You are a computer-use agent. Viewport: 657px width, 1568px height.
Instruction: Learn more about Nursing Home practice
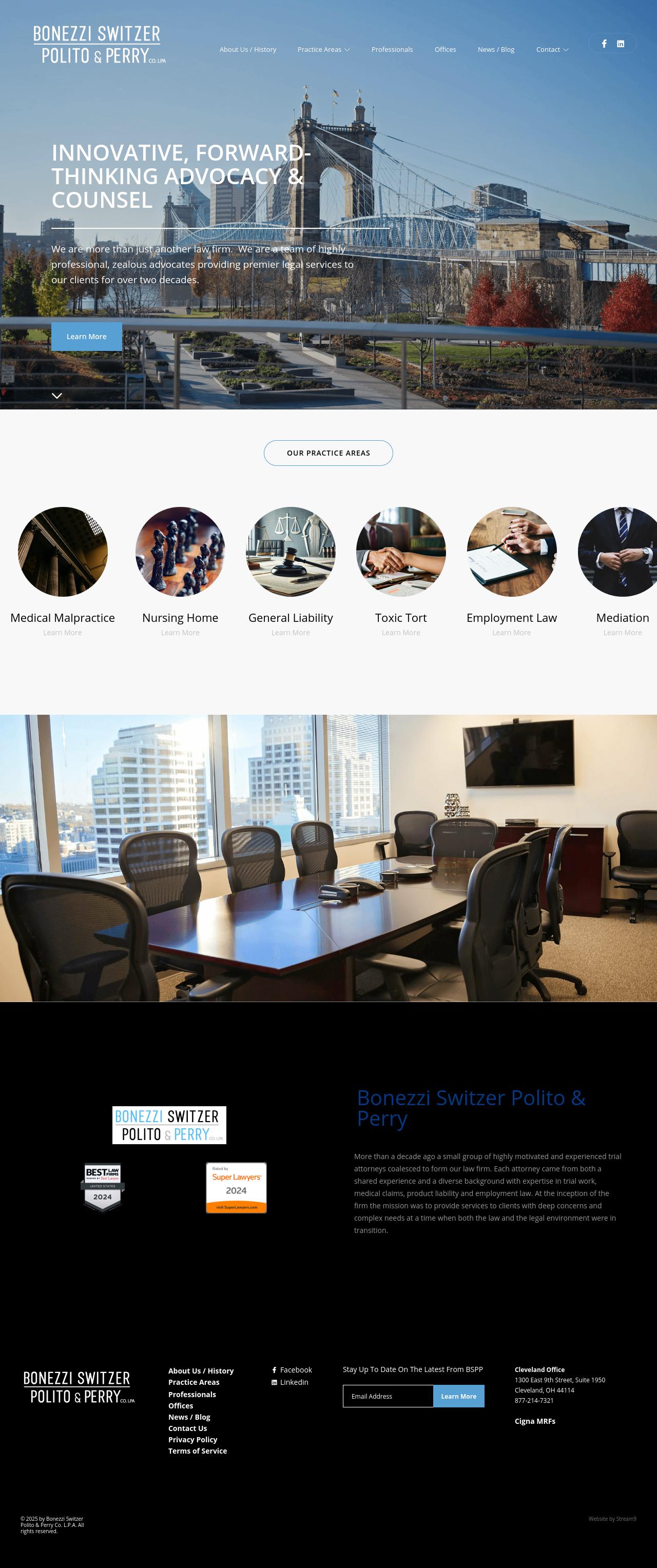[x=180, y=633]
